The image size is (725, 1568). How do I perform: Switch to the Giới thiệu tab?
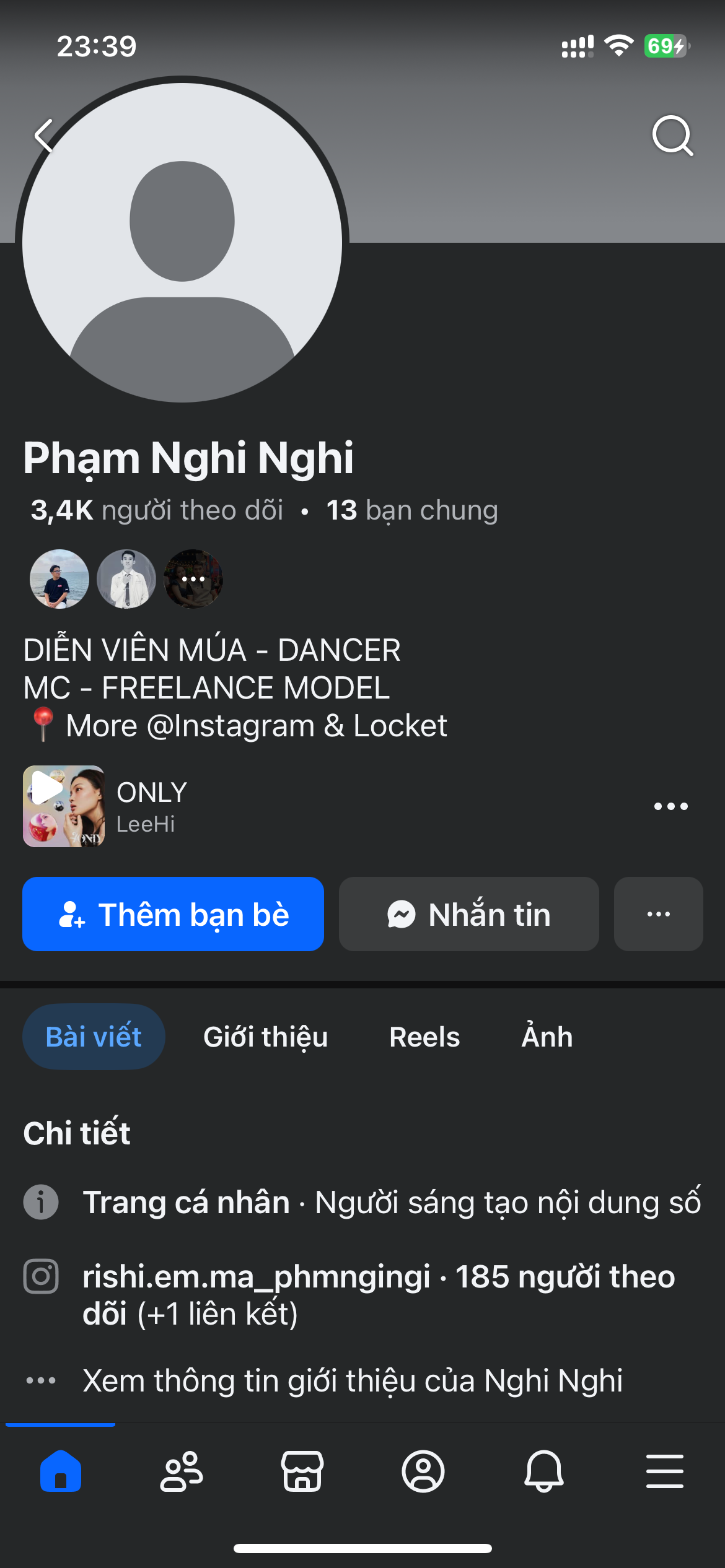point(265,1037)
